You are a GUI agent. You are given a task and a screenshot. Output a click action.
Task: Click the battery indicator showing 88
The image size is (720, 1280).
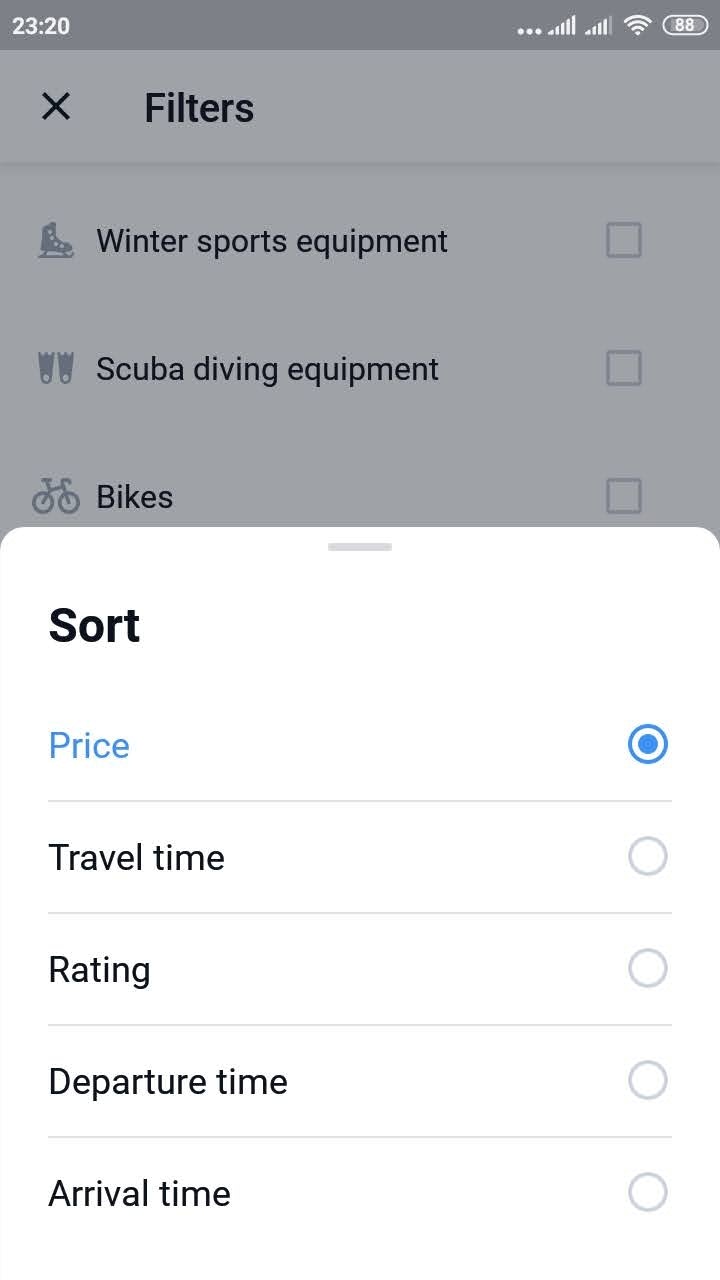(687, 26)
